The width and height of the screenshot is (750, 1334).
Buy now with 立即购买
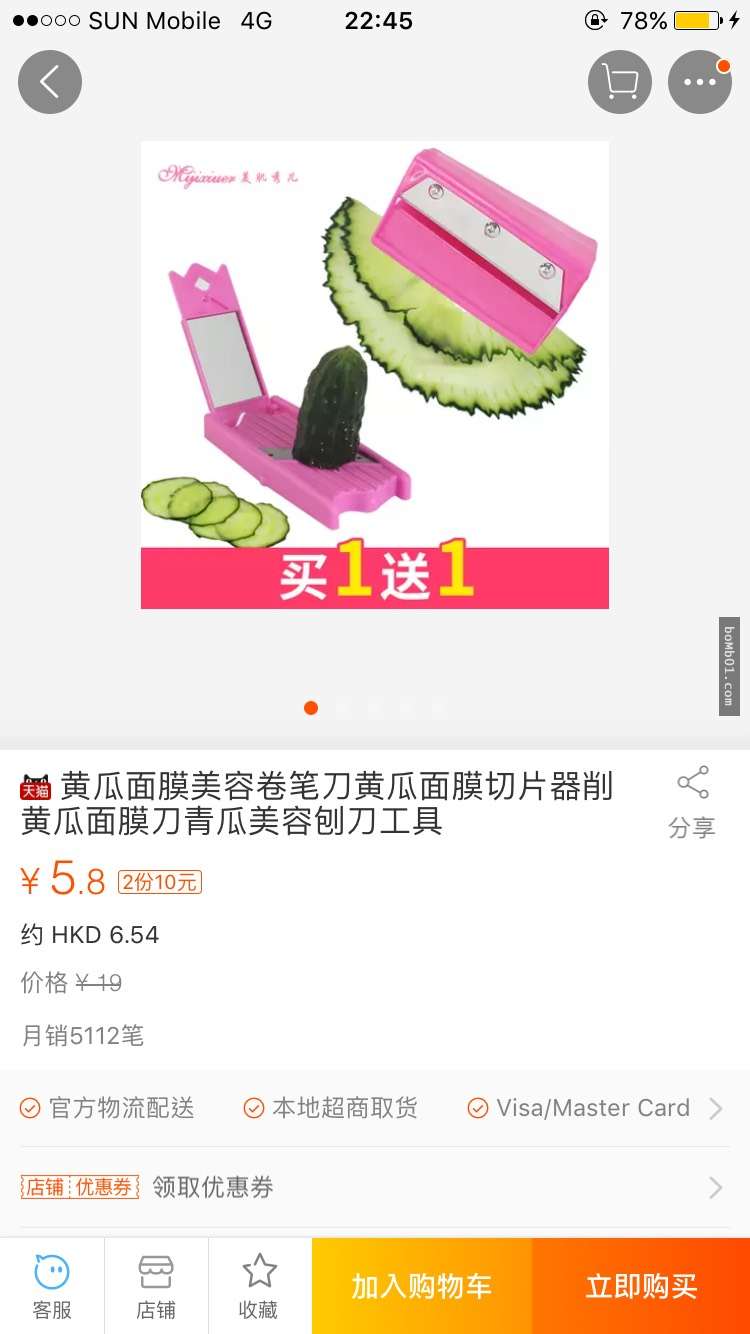click(x=641, y=1286)
